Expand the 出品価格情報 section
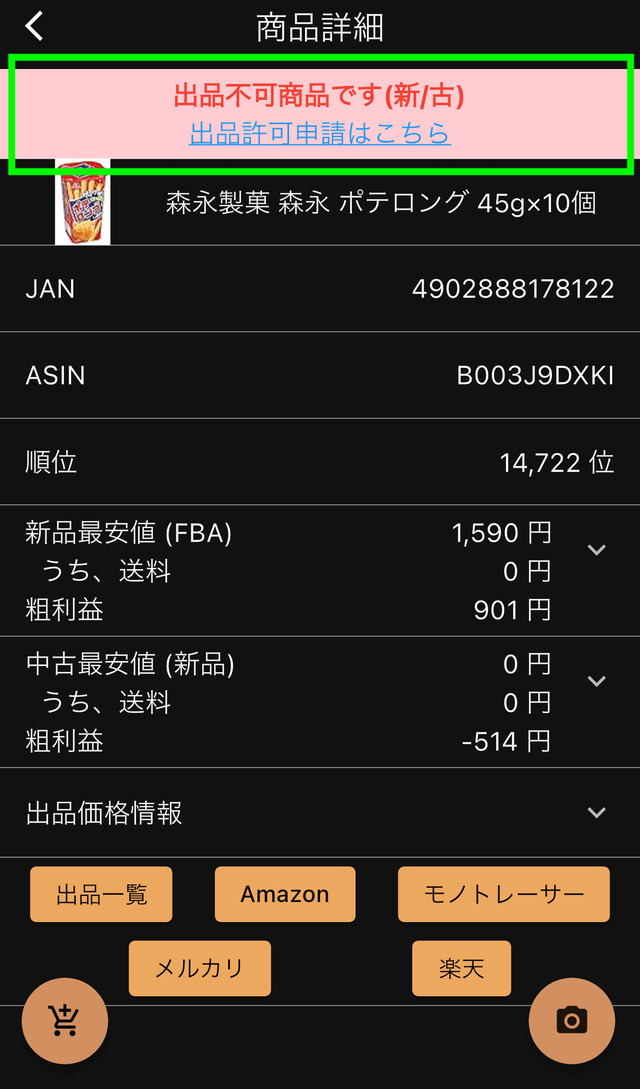The image size is (640, 1089). [597, 812]
